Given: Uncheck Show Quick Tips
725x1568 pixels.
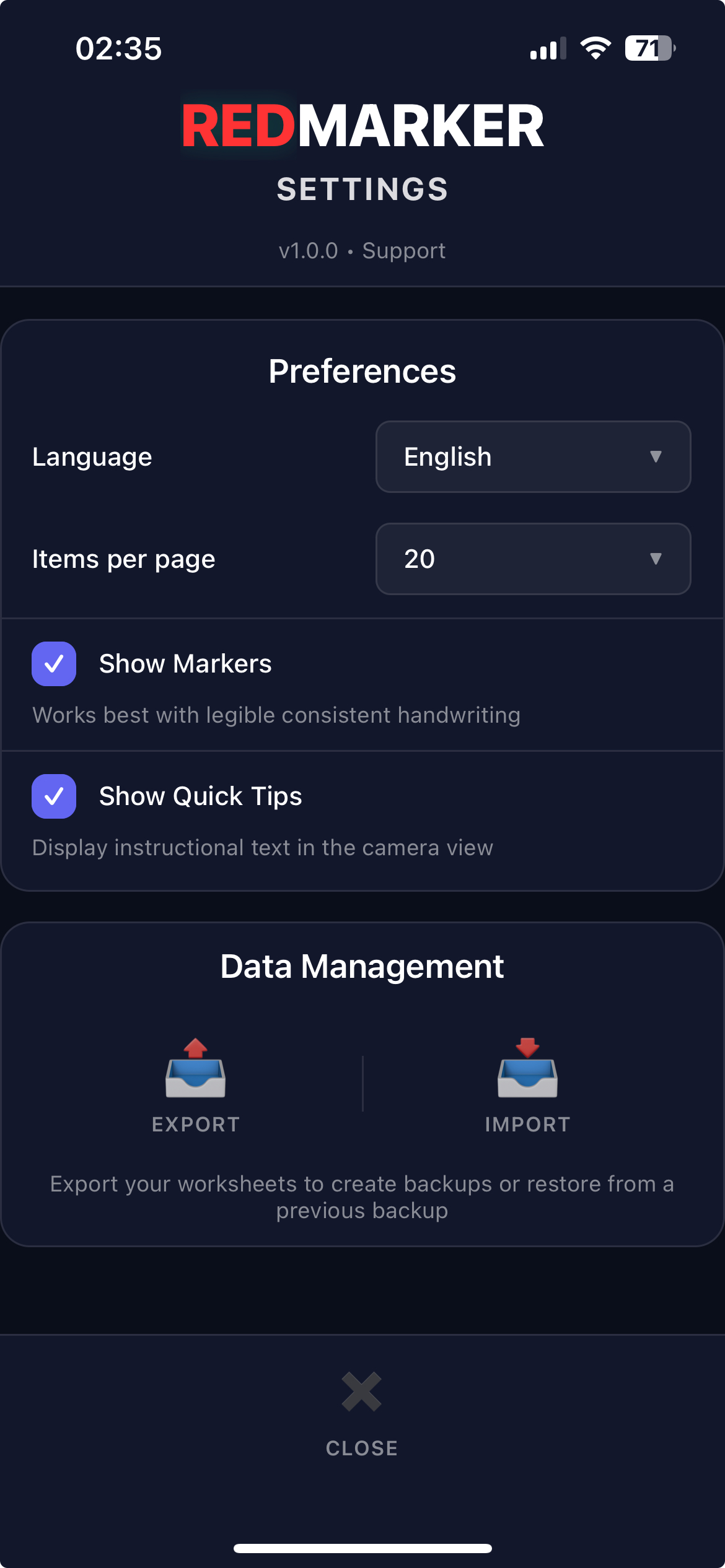Looking at the screenshot, I should [54, 796].
